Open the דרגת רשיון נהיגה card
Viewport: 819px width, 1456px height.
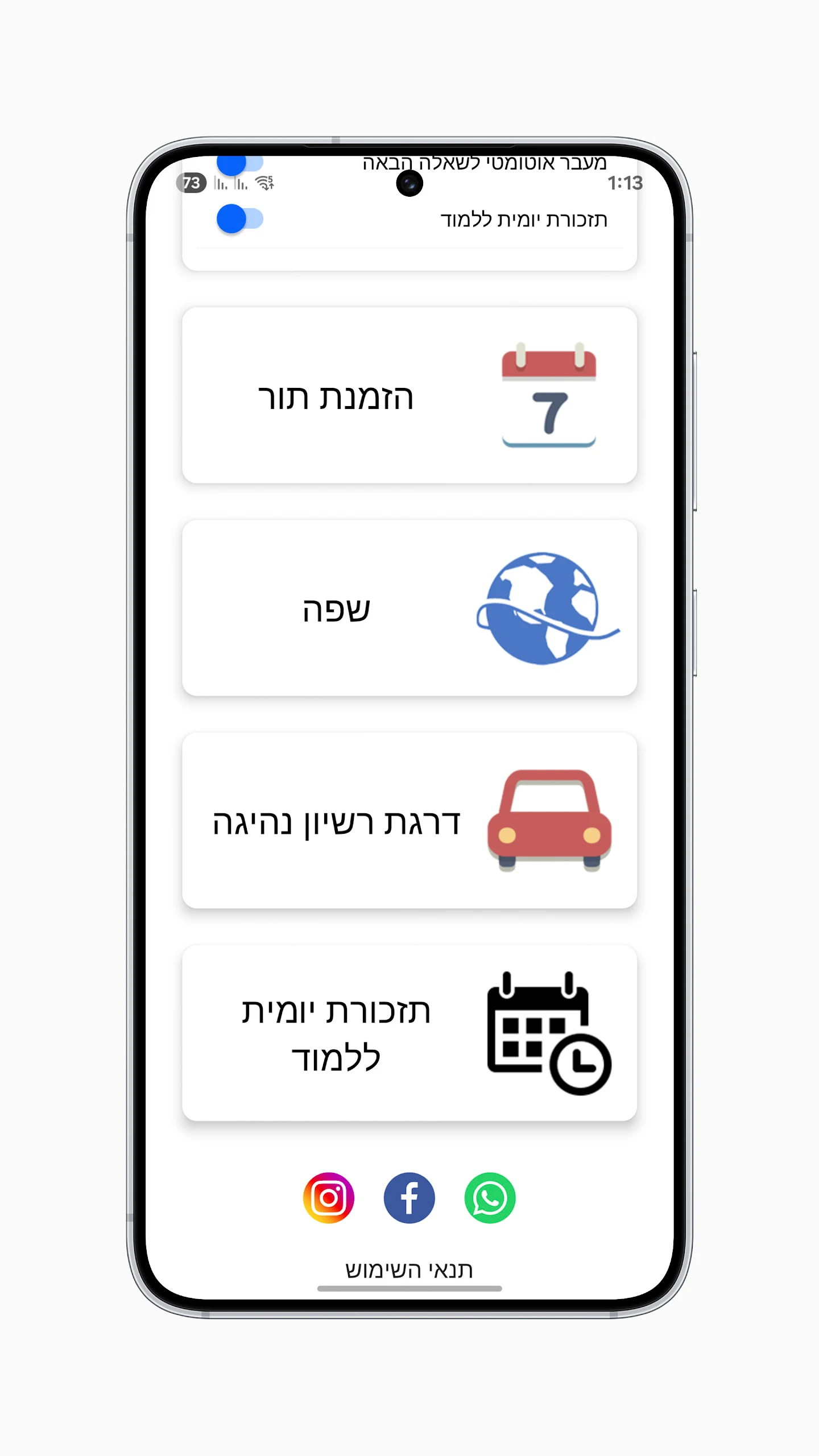click(x=409, y=821)
